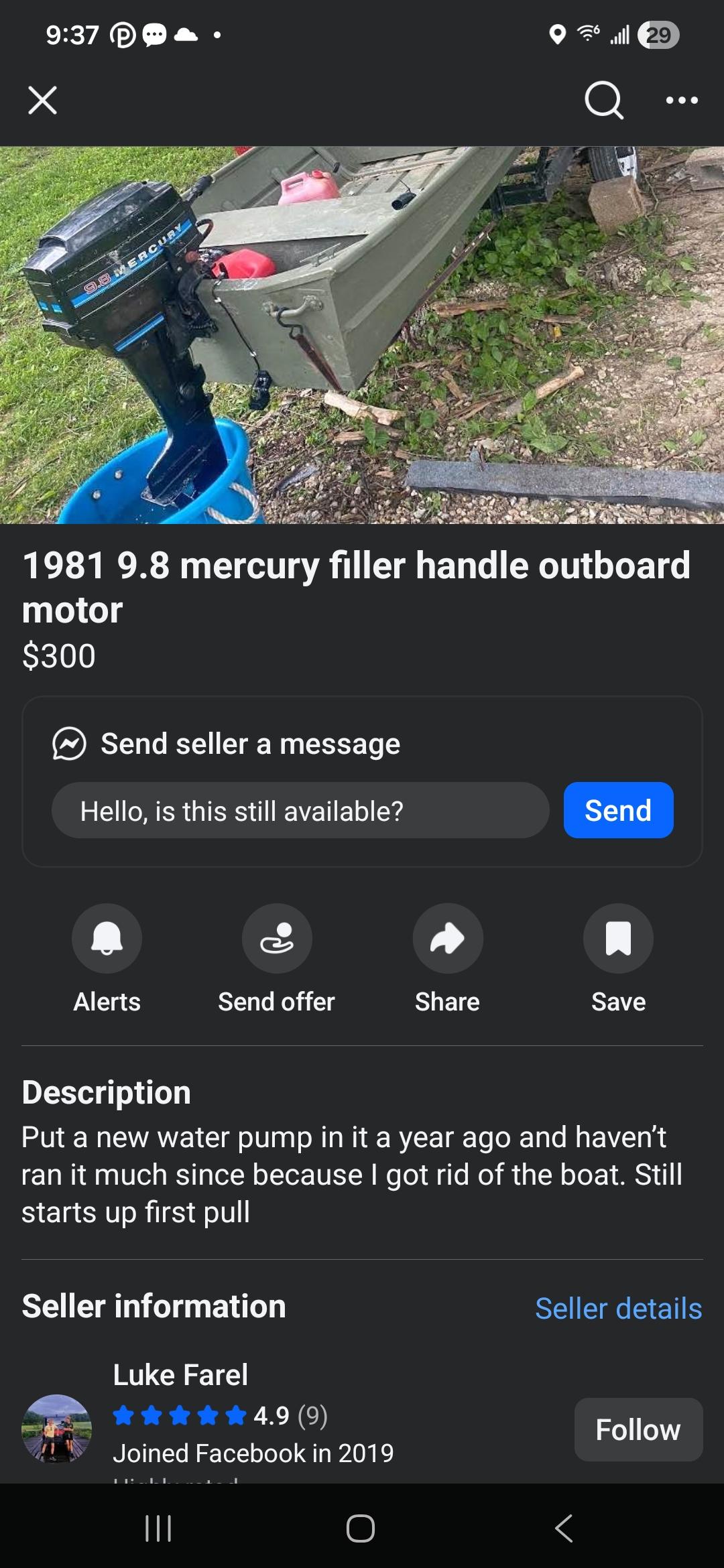Screen dimensions: 724x1568
Task: Turn on Alerts for this listing
Action: pos(107,938)
